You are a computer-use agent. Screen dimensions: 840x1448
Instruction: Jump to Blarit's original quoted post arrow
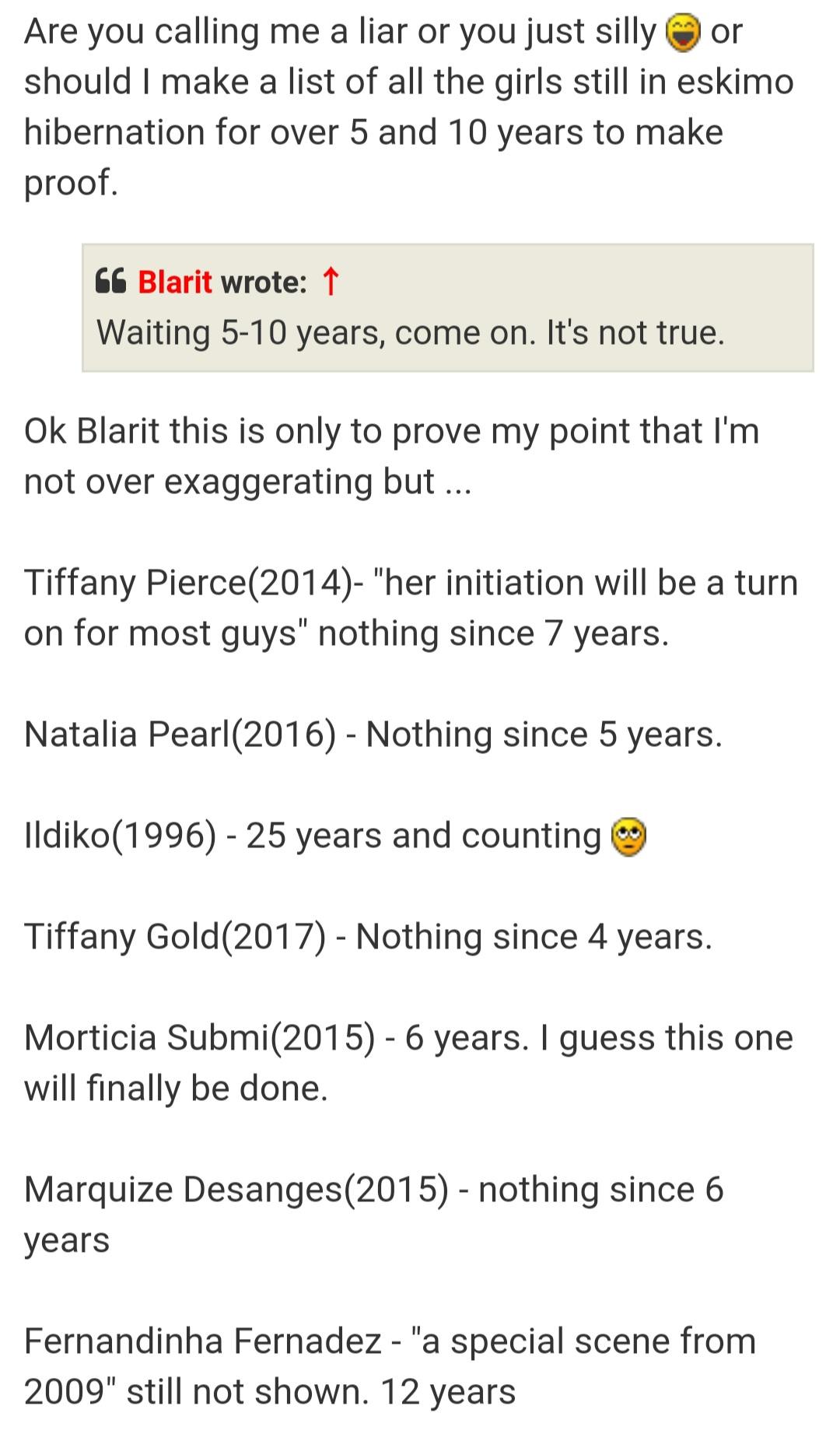(331, 282)
